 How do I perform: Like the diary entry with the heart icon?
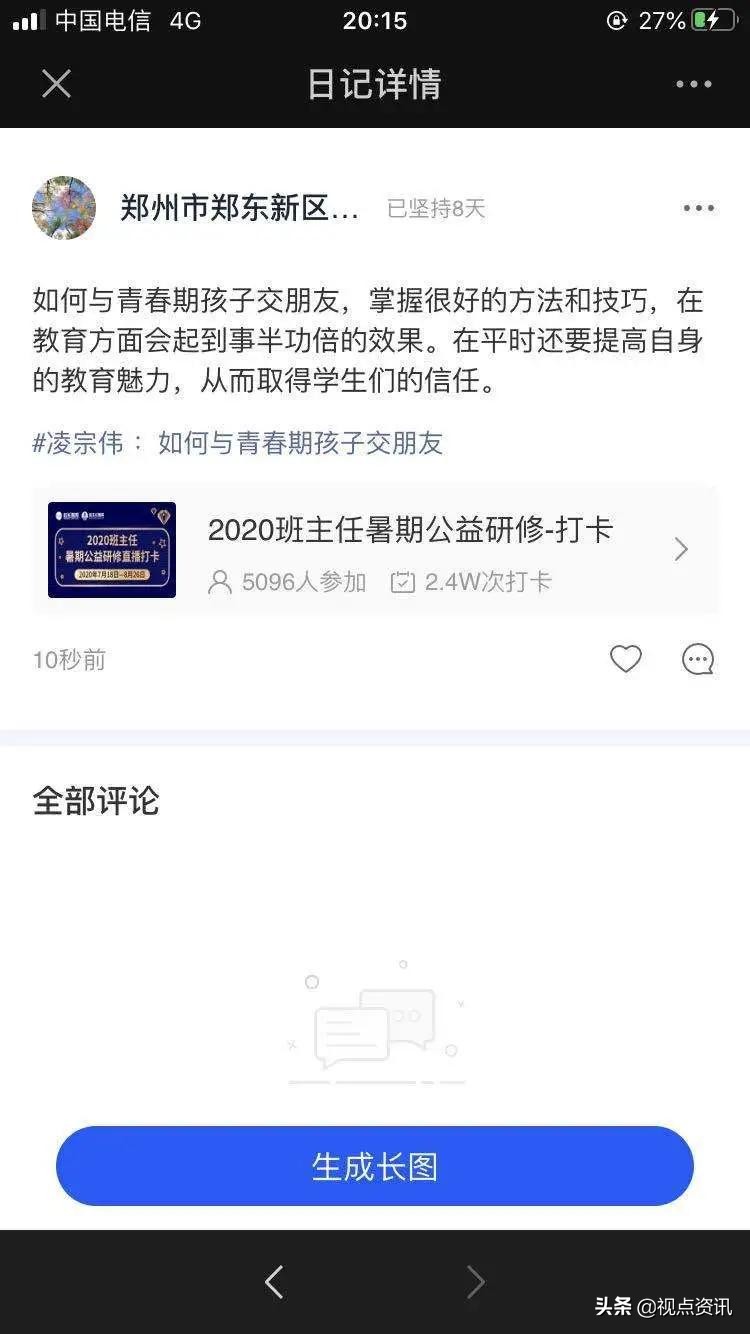pos(626,659)
